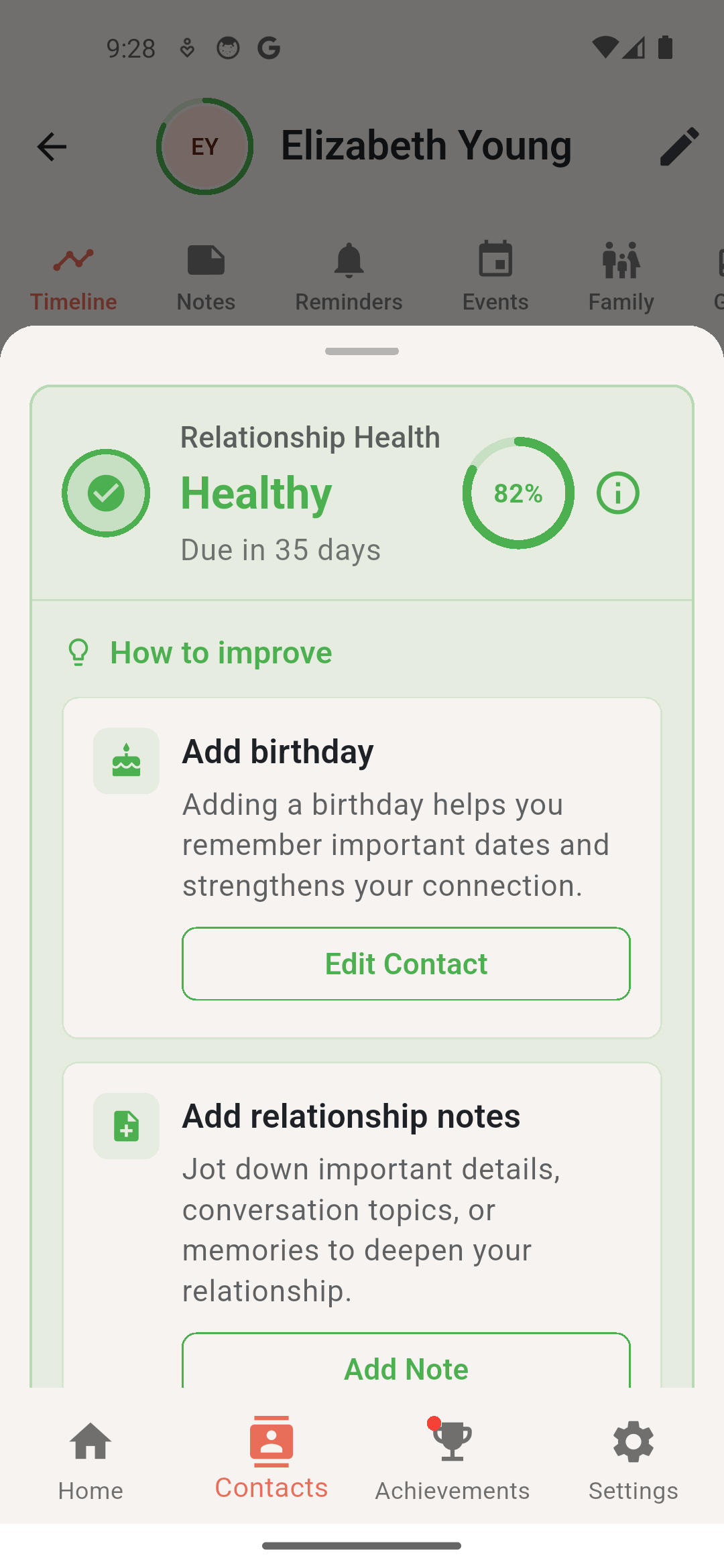724x1568 pixels.
Task: Switch to the Timeline tab
Action: tap(73, 275)
